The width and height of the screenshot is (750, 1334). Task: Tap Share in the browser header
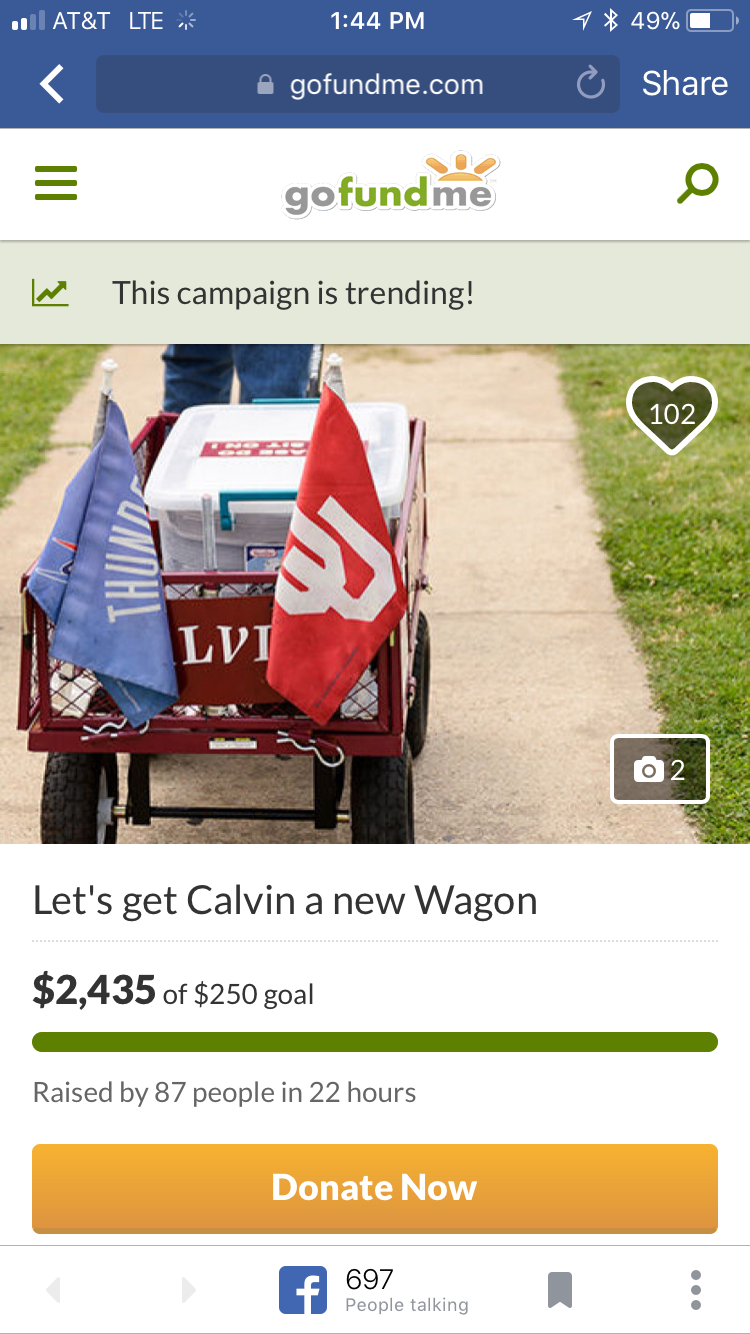click(x=684, y=84)
